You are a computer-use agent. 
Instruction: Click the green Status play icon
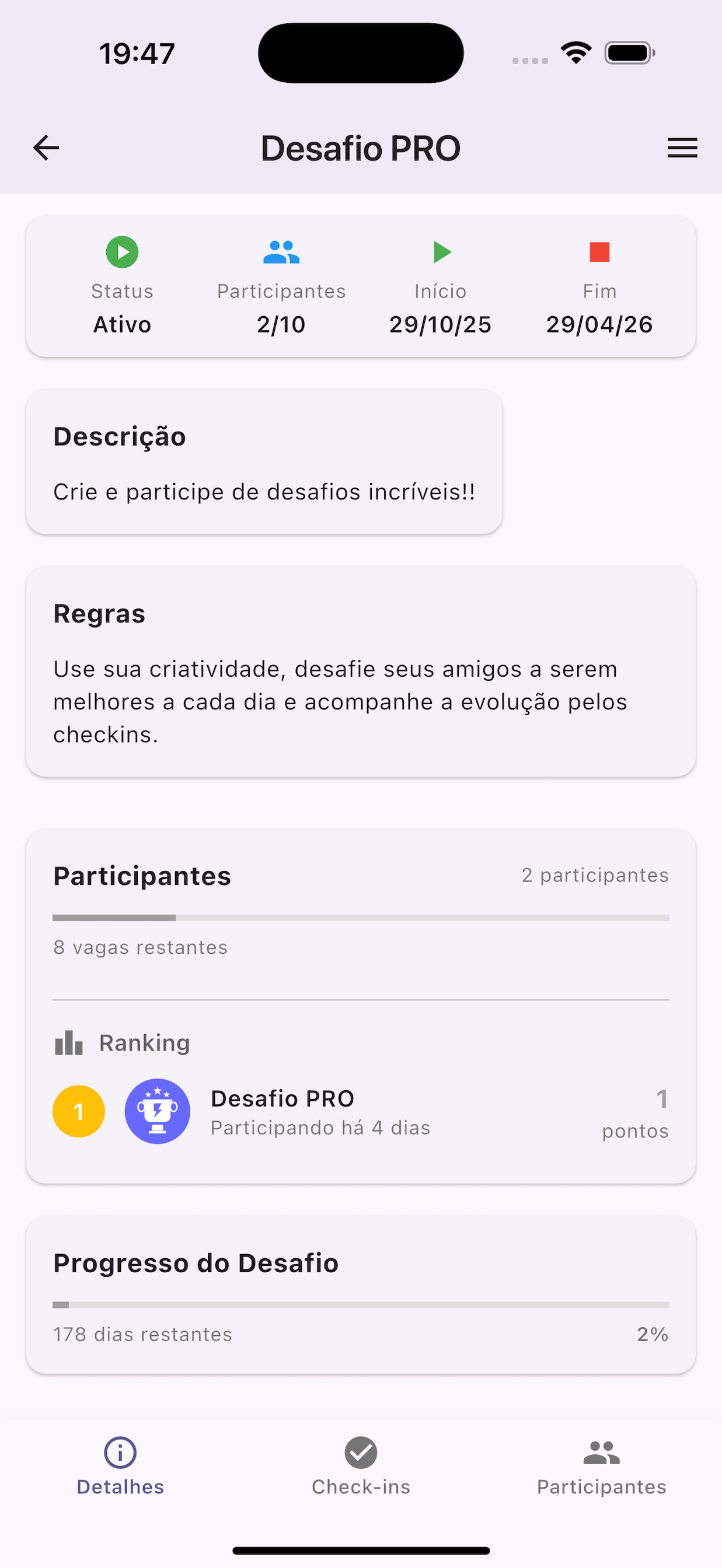(122, 252)
